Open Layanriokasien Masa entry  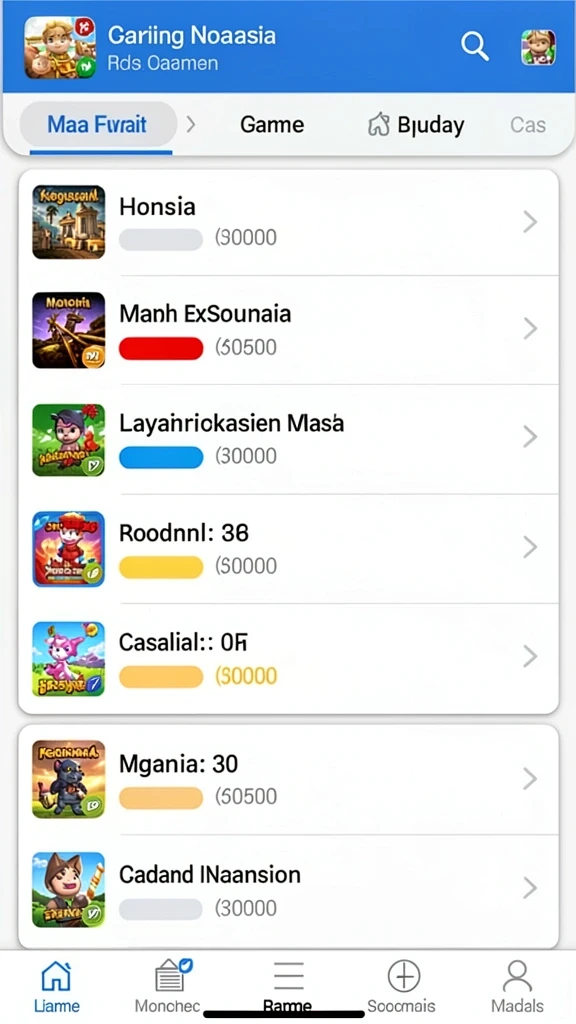click(288, 439)
